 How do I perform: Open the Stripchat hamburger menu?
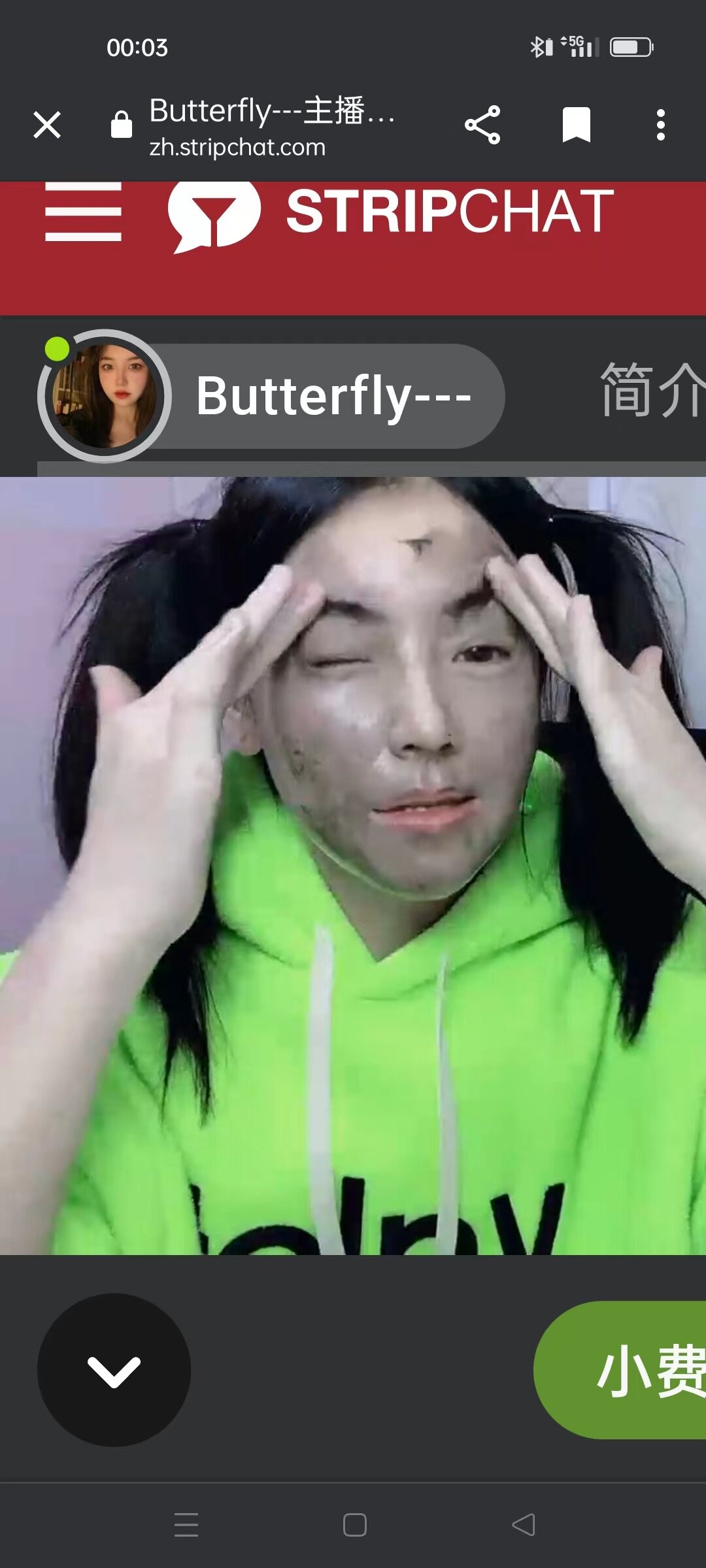[x=83, y=212]
